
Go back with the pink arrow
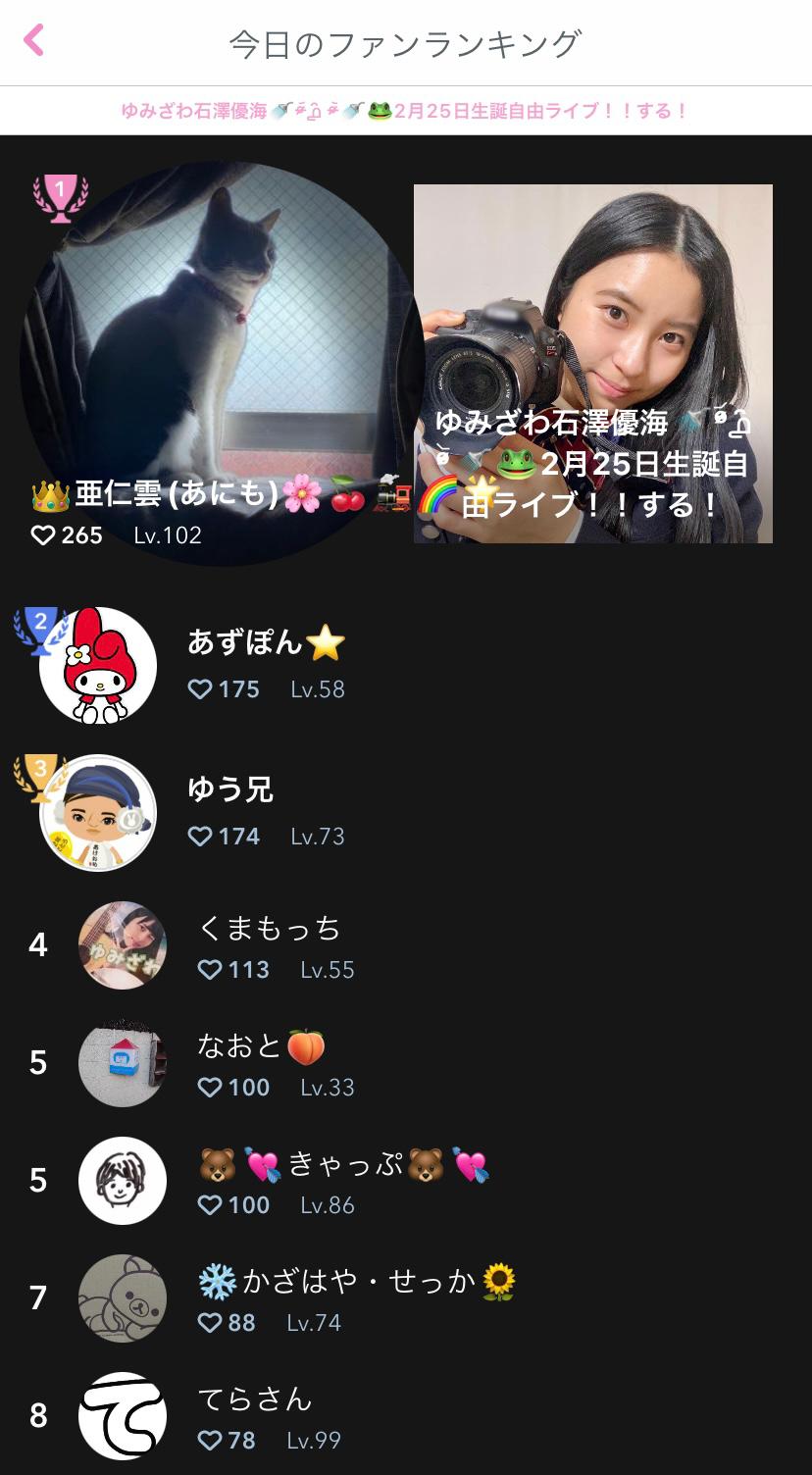tap(34, 41)
